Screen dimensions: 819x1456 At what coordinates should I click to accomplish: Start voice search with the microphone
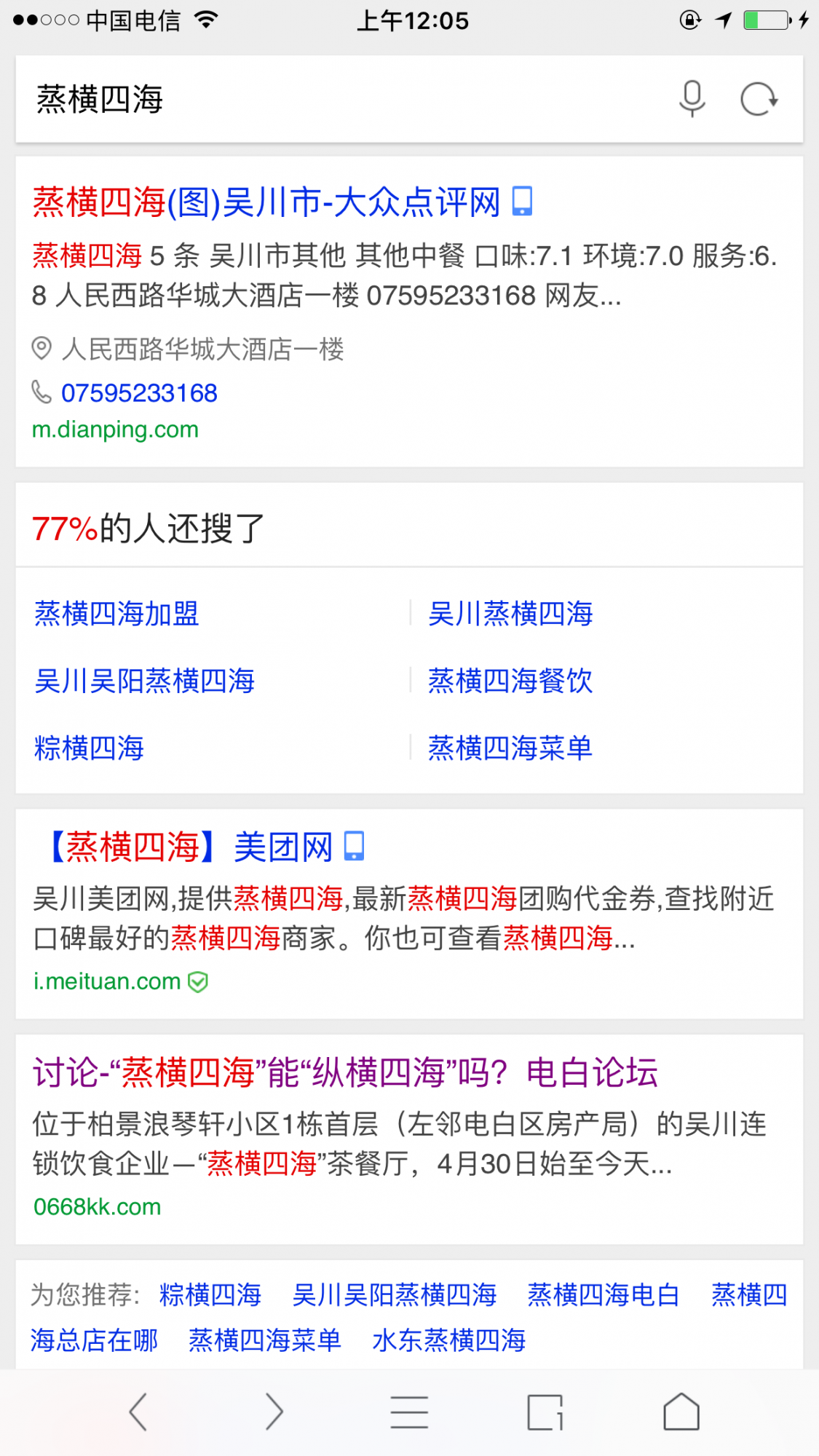click(692, 99)
